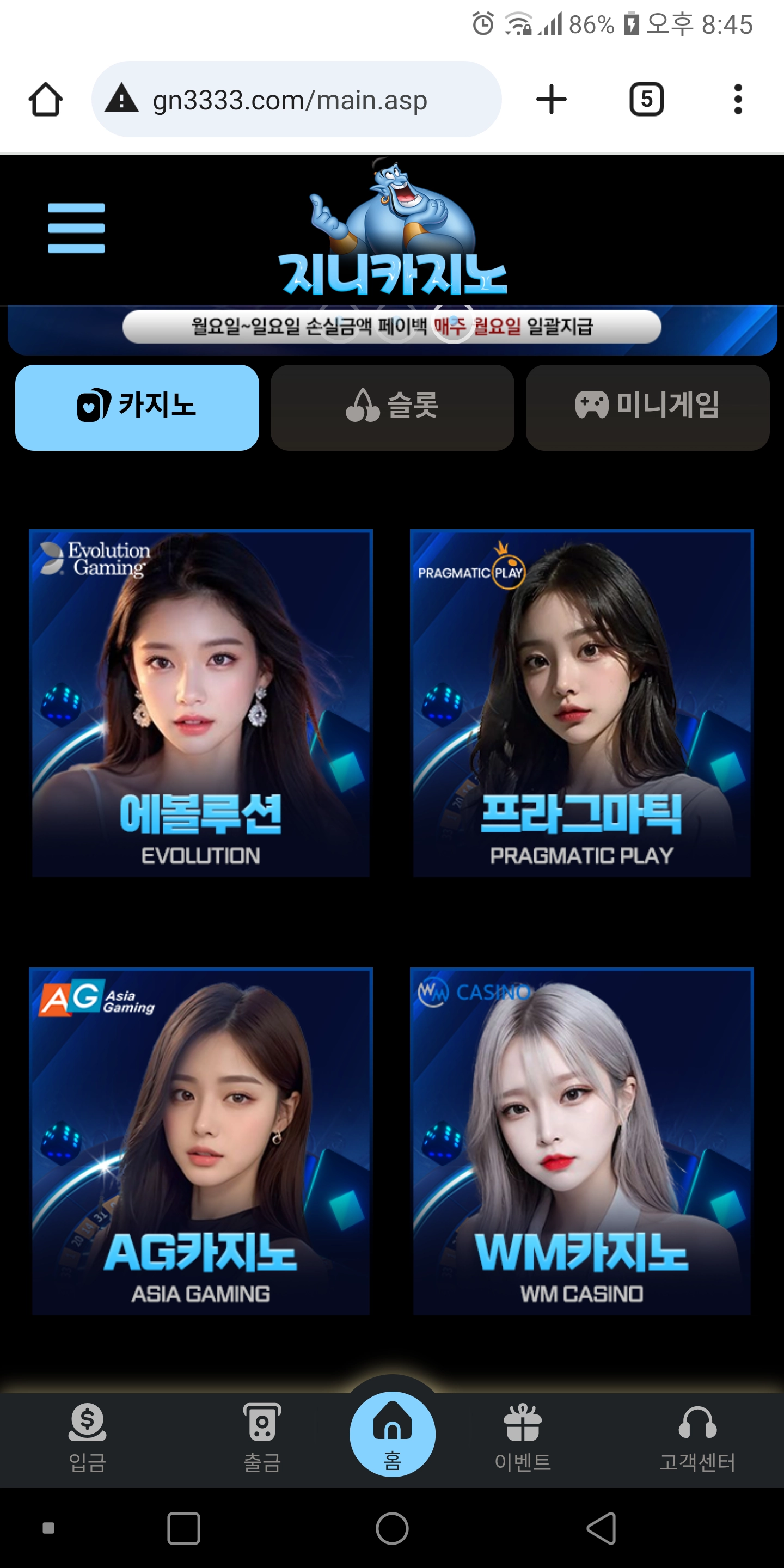
Task: Switch to the 슬롯 category tab
Action: point(392,407)
